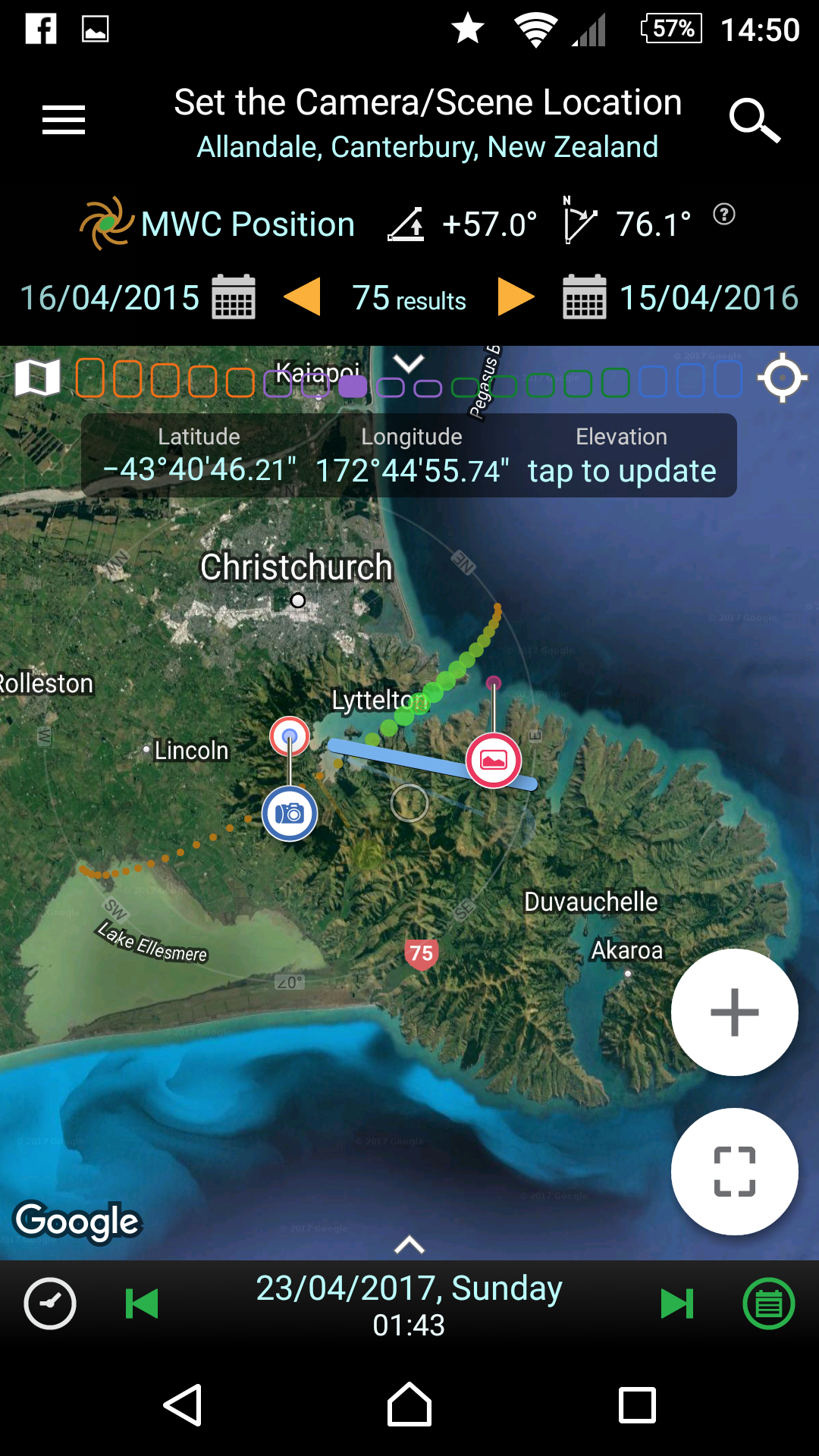
Task: Change the map type
Action: [x=37, y=377]
